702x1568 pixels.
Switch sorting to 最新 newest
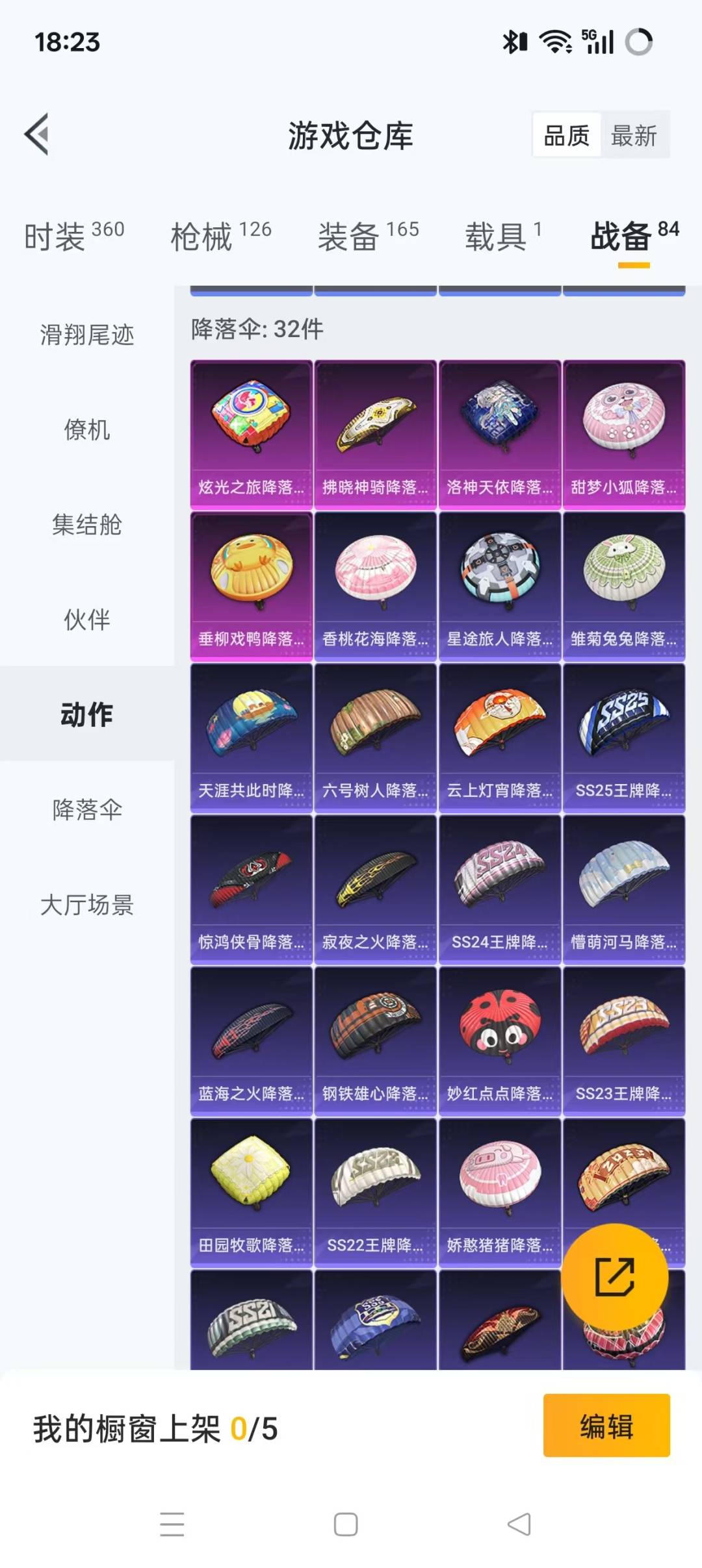[635, 134]
